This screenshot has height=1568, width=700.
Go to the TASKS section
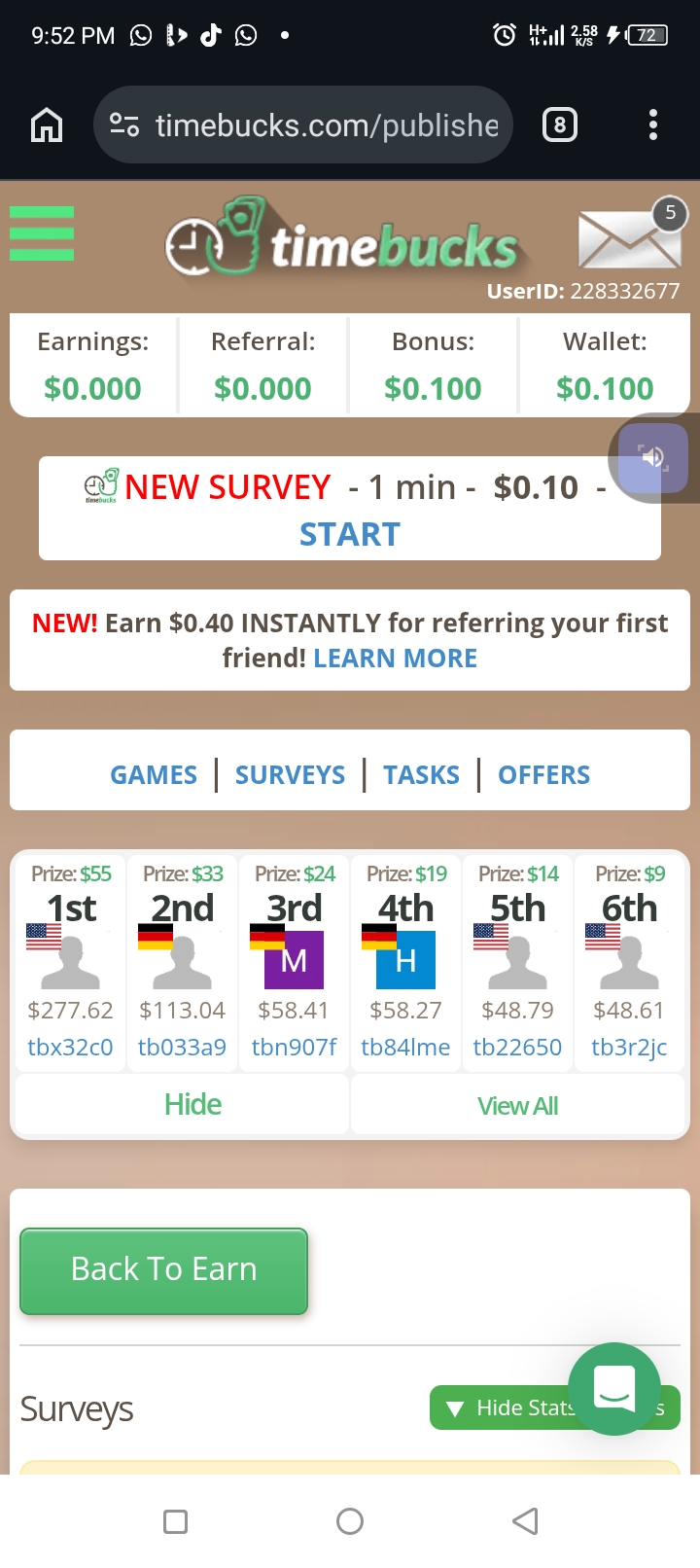421,775
